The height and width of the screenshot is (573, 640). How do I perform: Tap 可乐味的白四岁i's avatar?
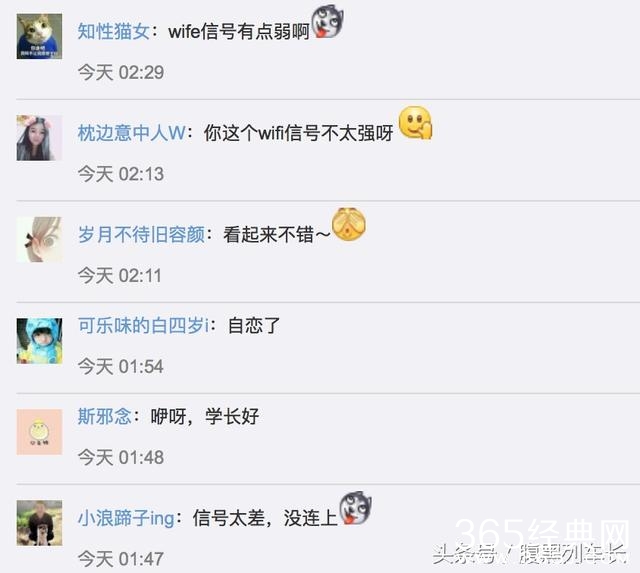coord(39,341)
